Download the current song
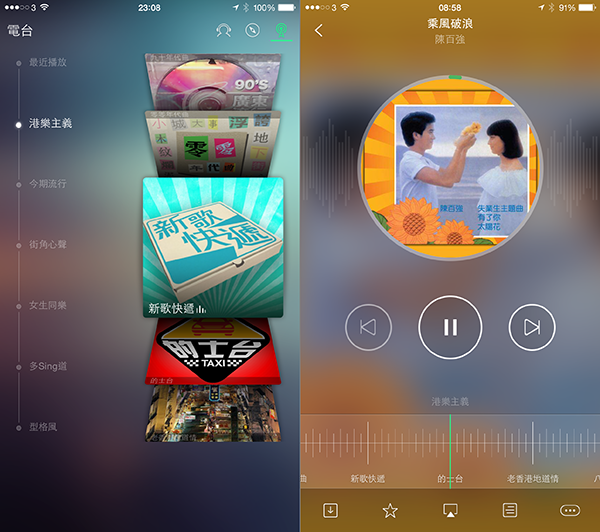The image size is (600, 532). 330,510
